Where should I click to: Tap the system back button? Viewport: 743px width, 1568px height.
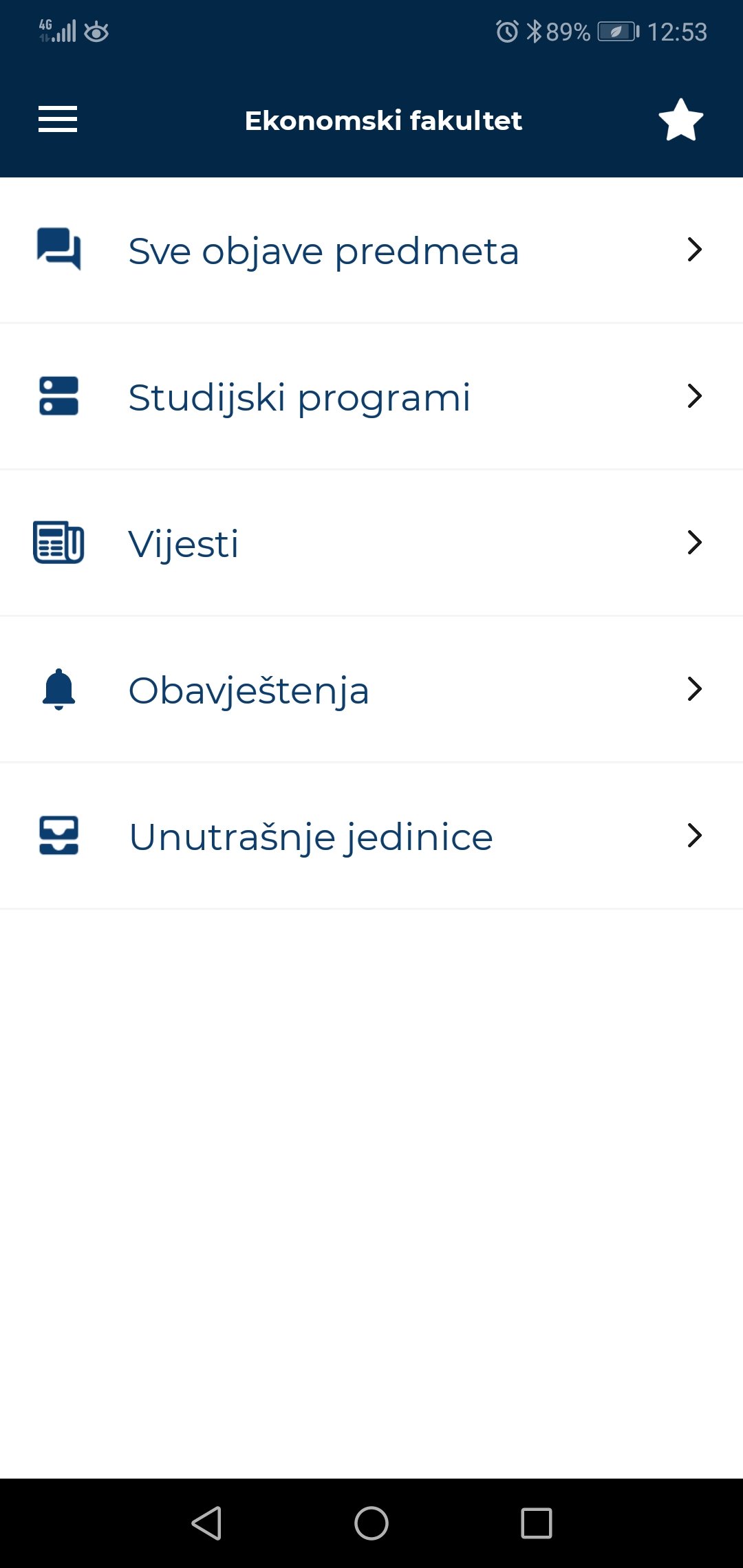tap(206, 1523)
